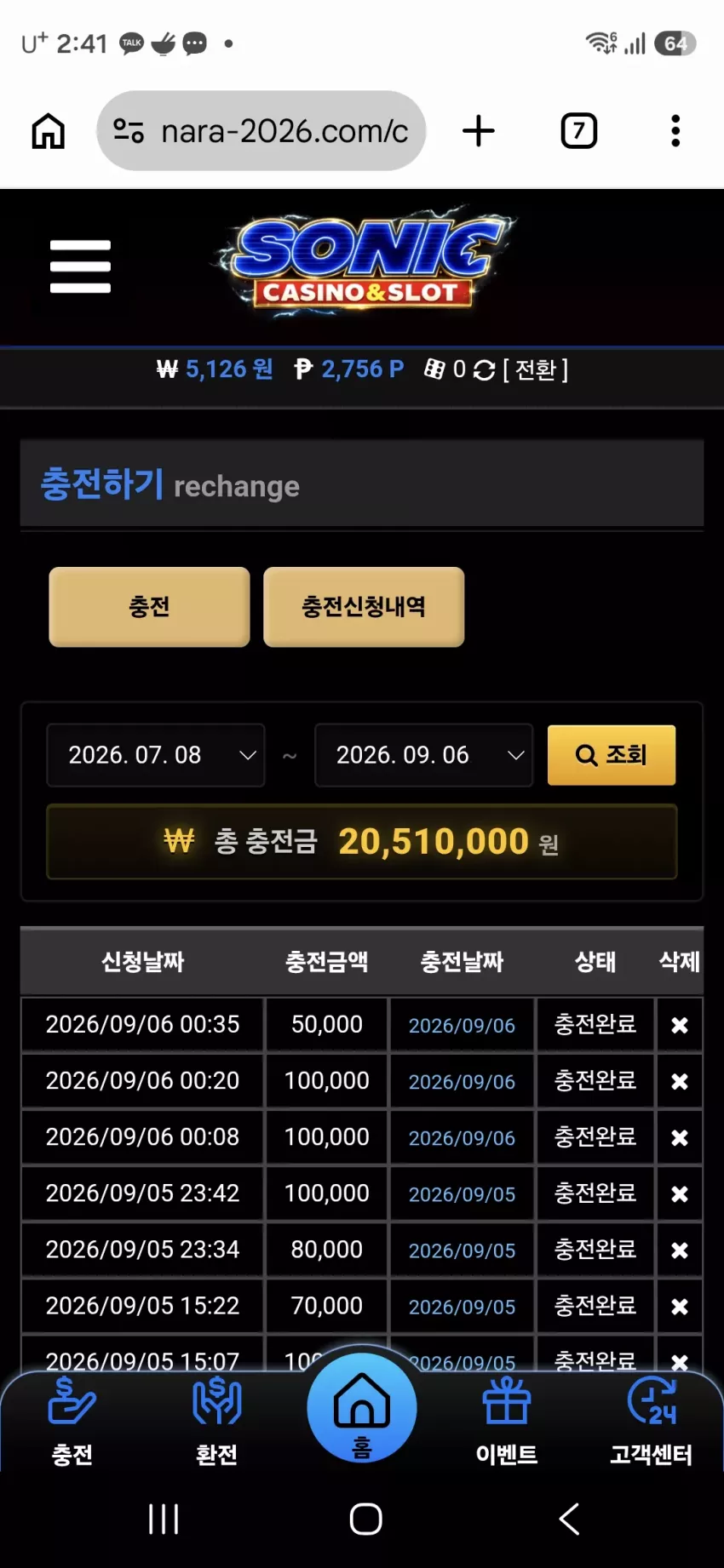724x1568 pixels.
Task: Refresh the balance with the reload icon
Action: pos(484,370)
